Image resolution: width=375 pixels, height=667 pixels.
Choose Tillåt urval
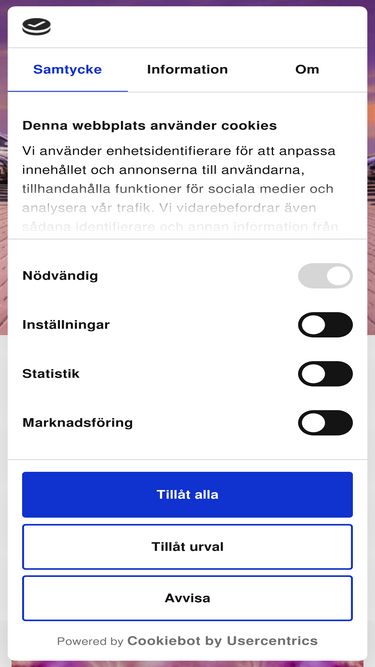(x=188, y=547)
